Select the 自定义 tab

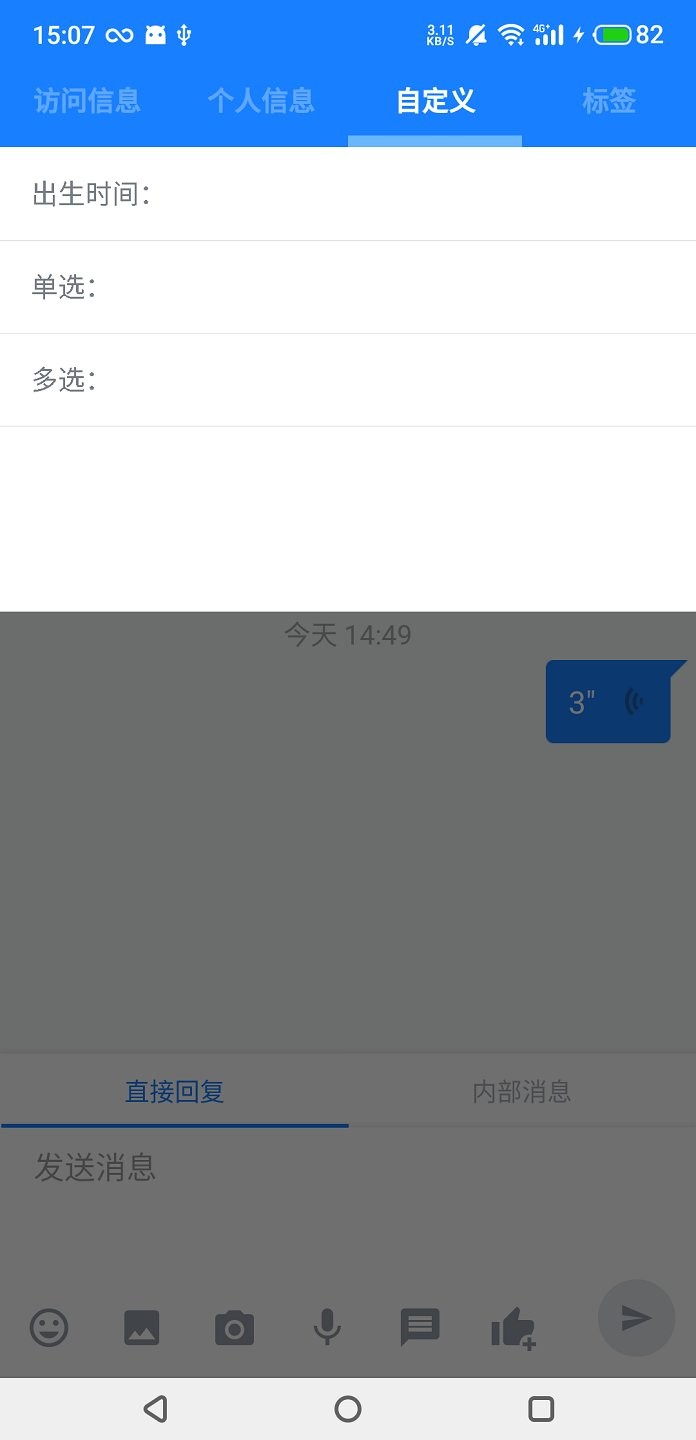coord(435,101)
